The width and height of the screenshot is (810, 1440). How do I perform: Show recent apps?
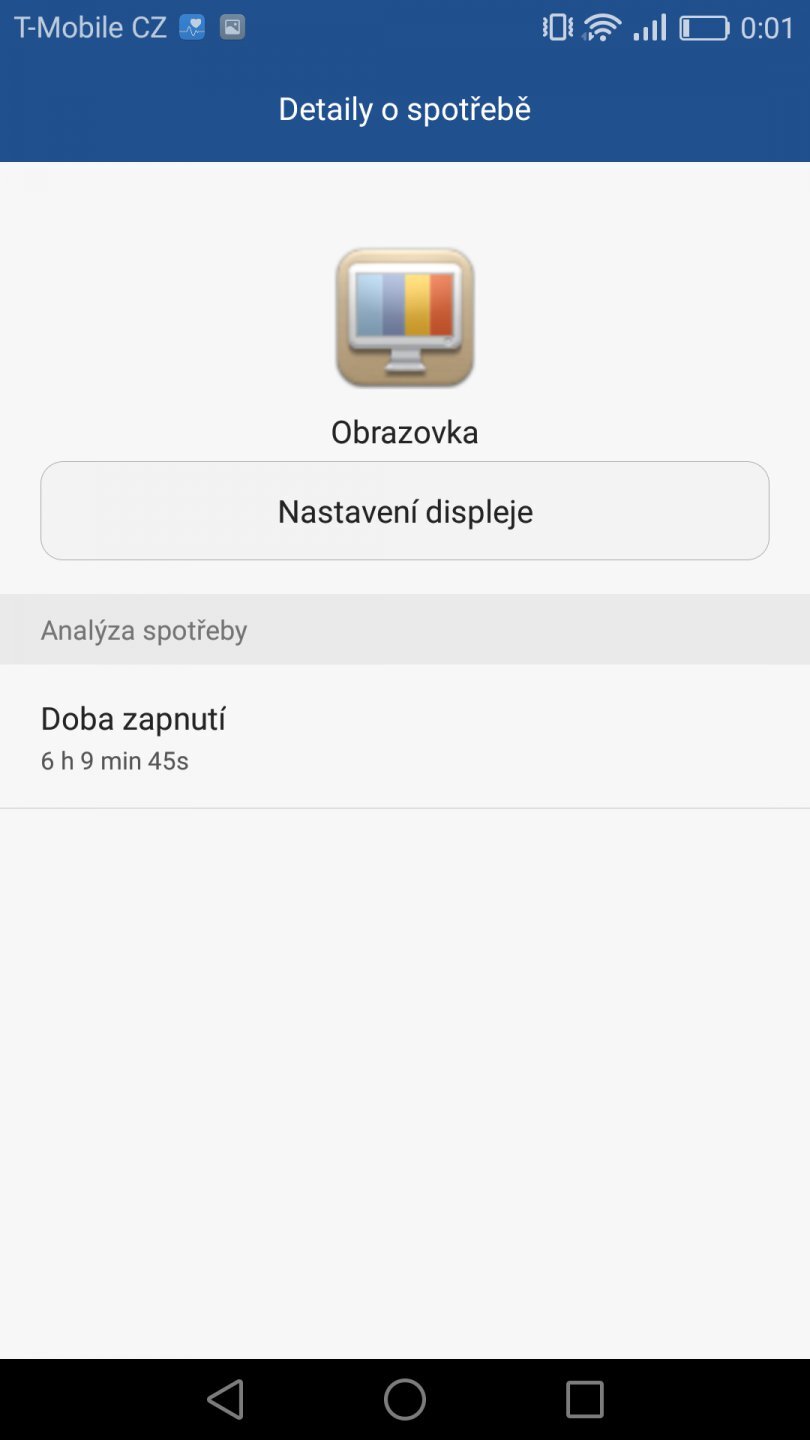pos(584,1399)
